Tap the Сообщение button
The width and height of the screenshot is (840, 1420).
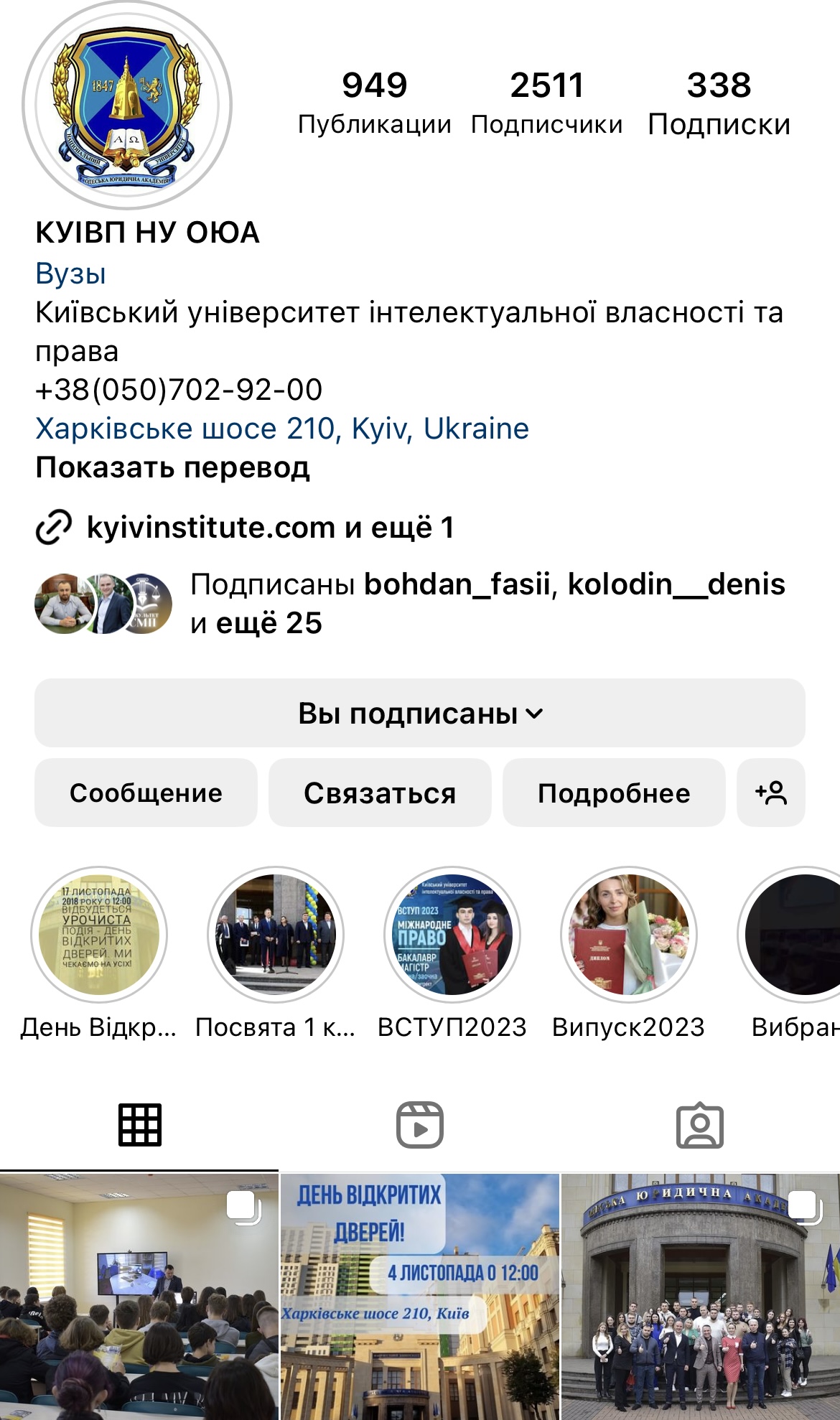point(146,793)
